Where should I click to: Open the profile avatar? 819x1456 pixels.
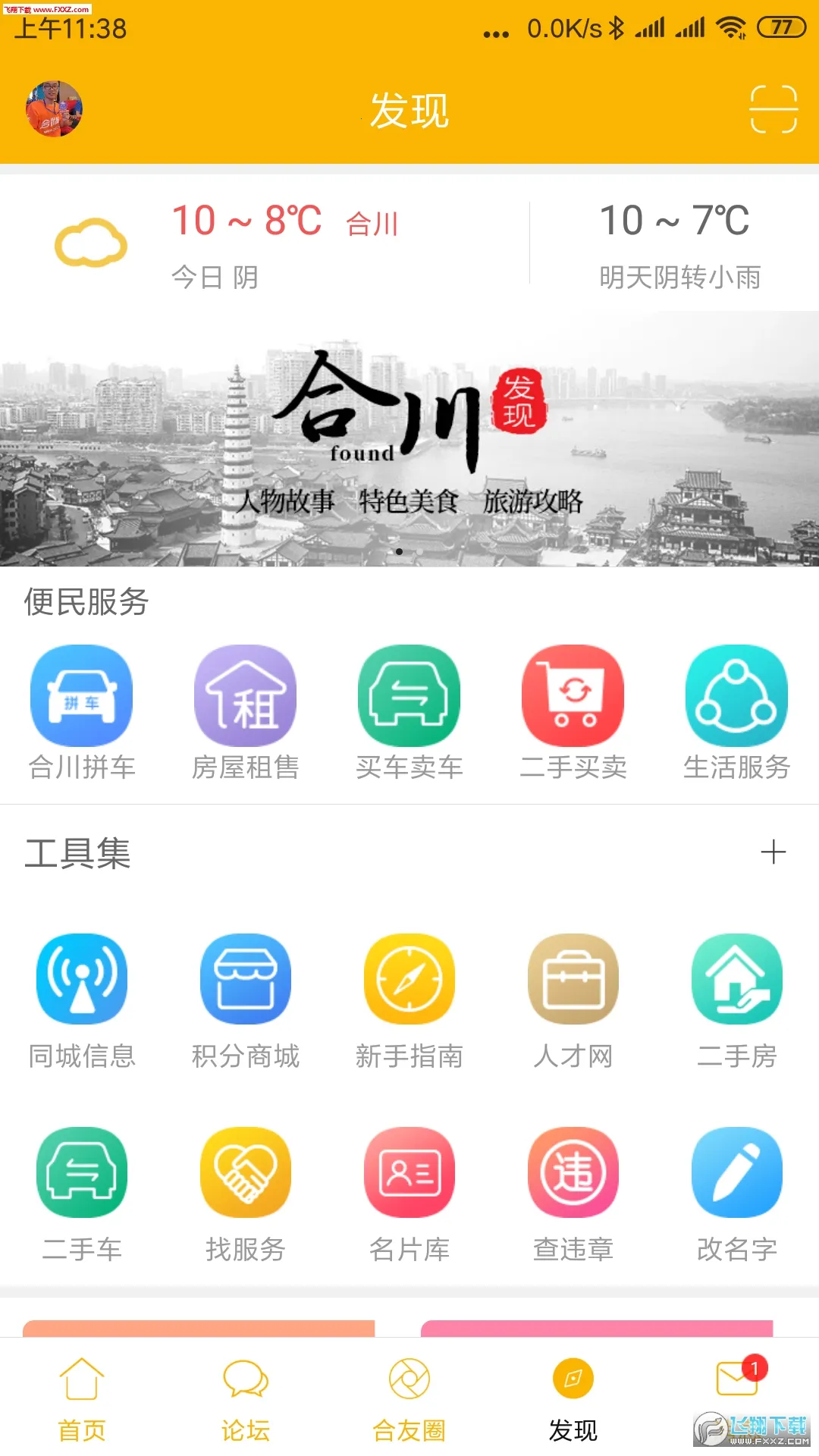(x=54, y=109)
